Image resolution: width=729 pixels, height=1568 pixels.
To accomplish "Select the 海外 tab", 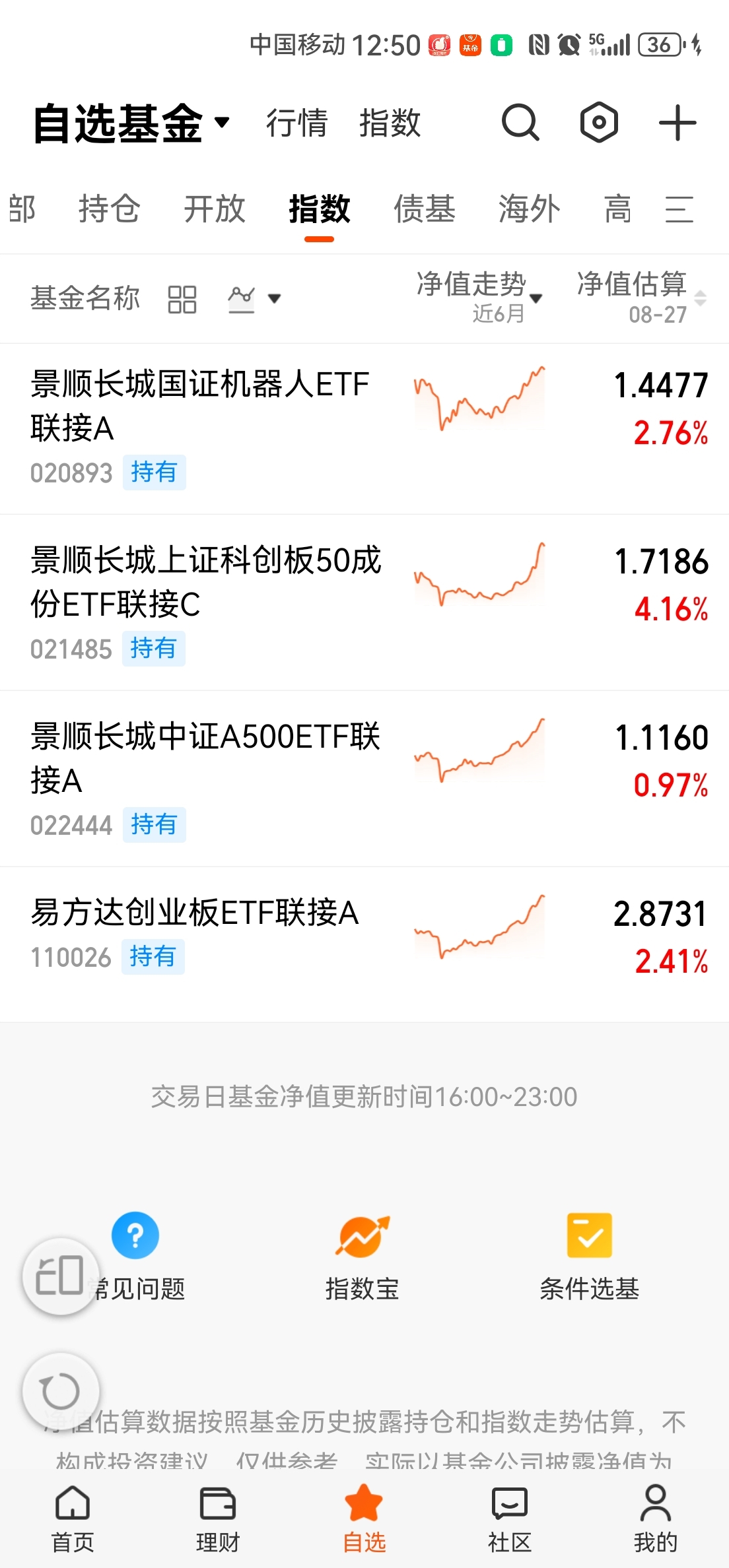I will pos(530,209).
